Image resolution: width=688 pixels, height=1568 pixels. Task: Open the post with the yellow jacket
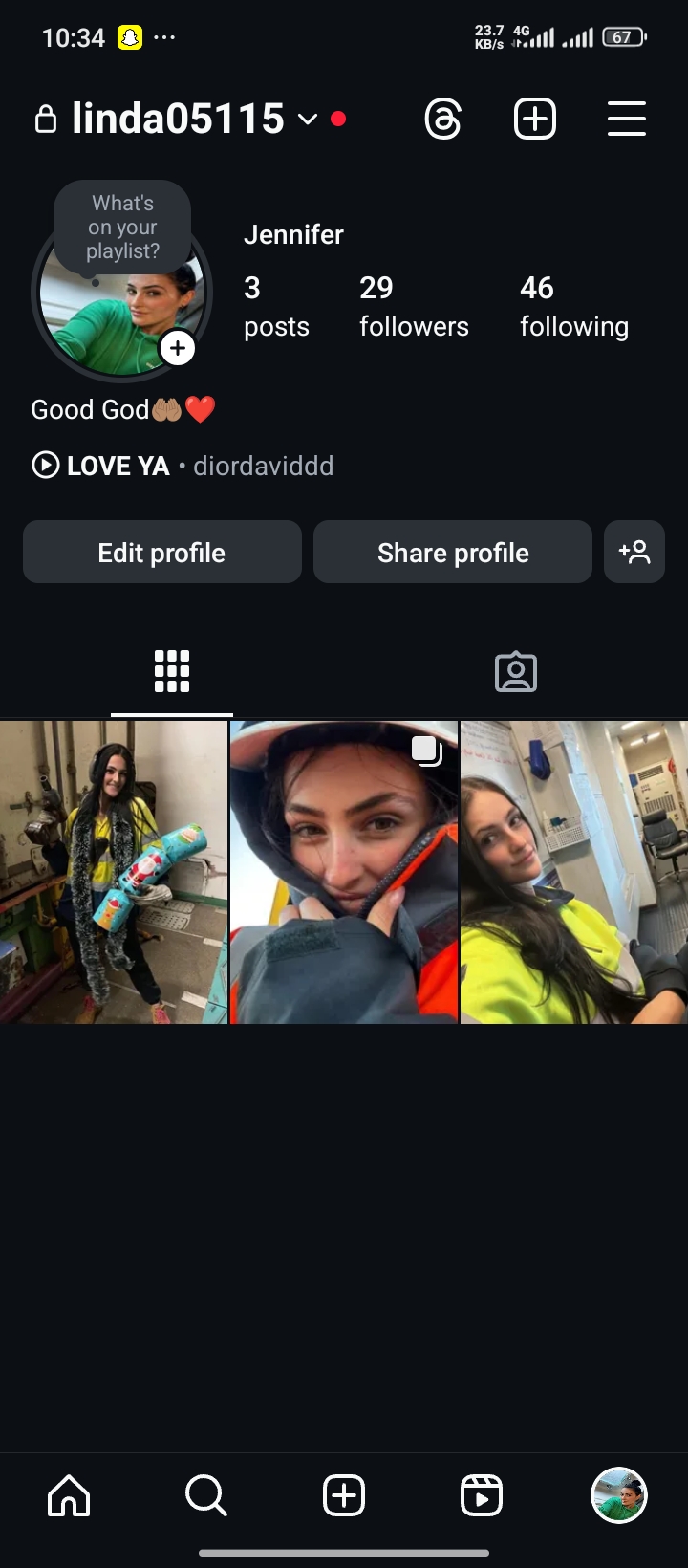(x=573, y=872)
